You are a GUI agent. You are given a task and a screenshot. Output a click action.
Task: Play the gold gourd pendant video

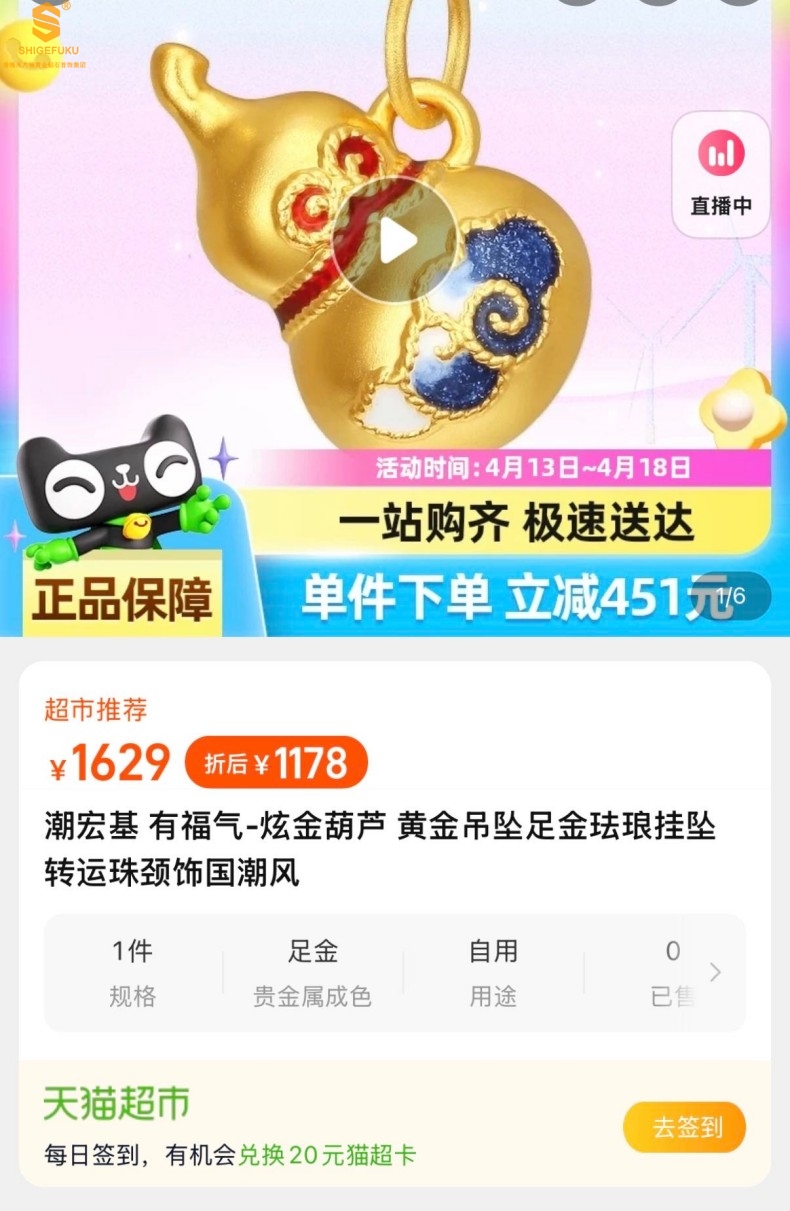tap(394, 240)
